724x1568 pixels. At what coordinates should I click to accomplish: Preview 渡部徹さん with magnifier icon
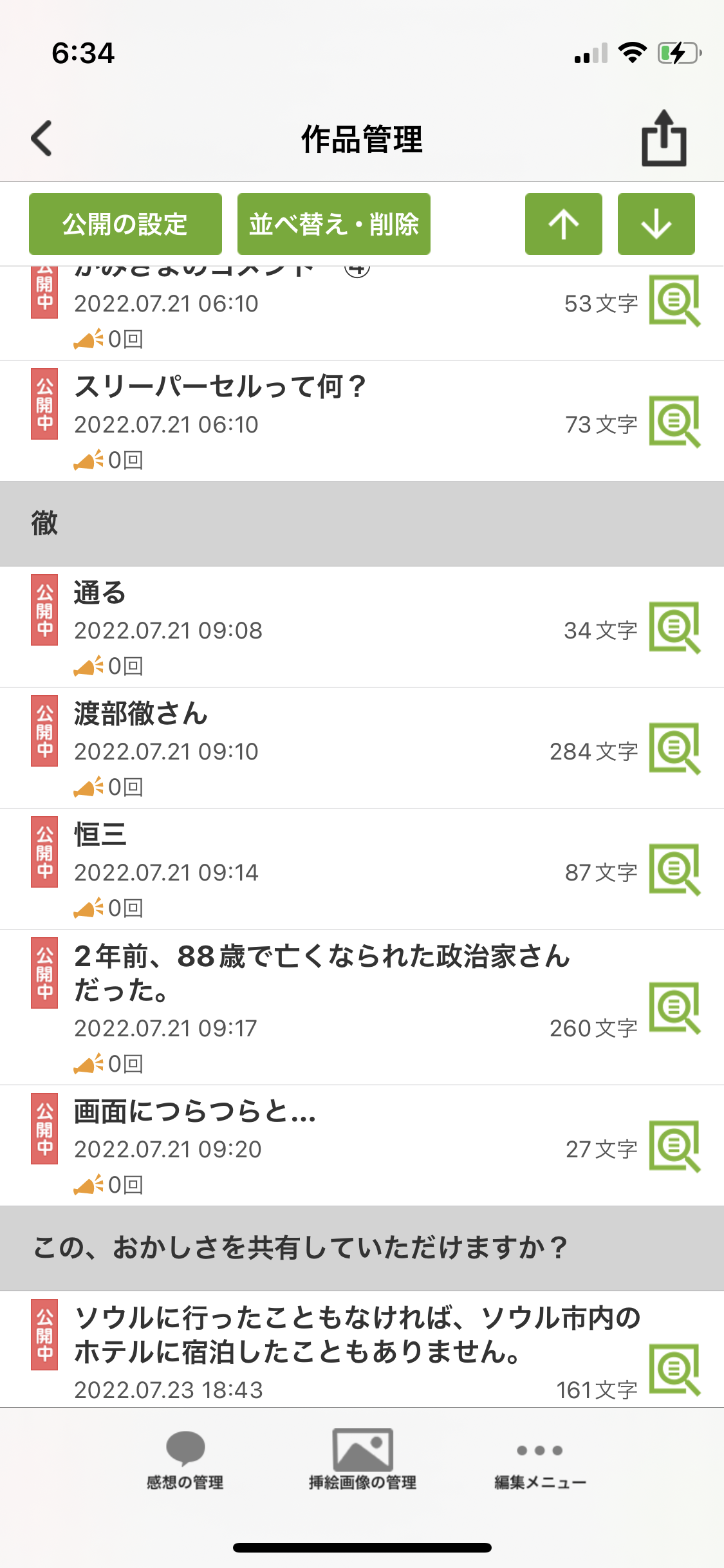click(x=674, y=749)
